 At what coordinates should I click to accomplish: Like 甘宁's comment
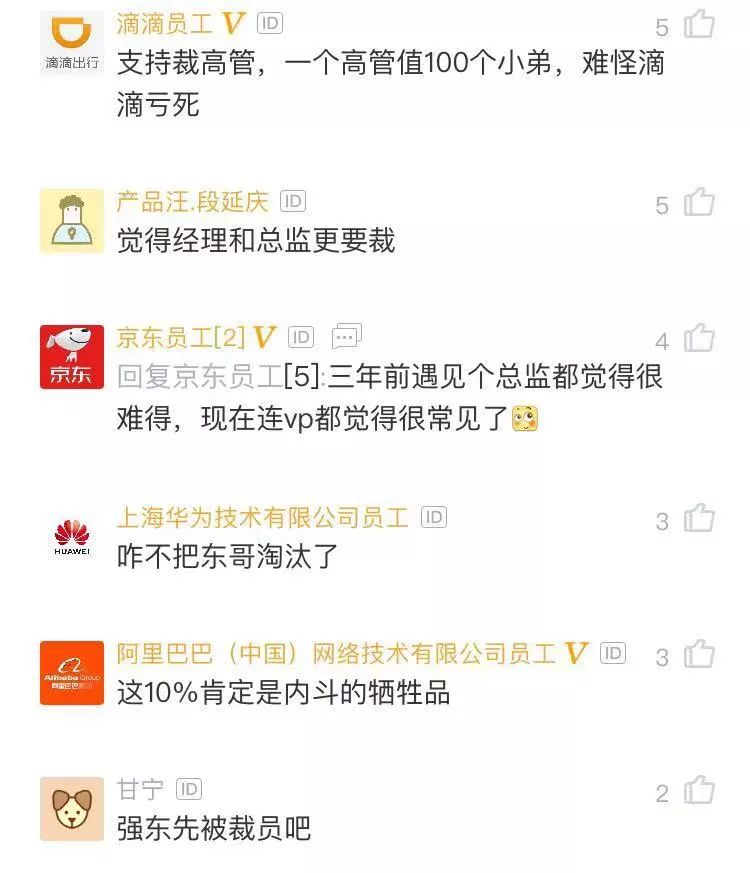coord(700,792)
